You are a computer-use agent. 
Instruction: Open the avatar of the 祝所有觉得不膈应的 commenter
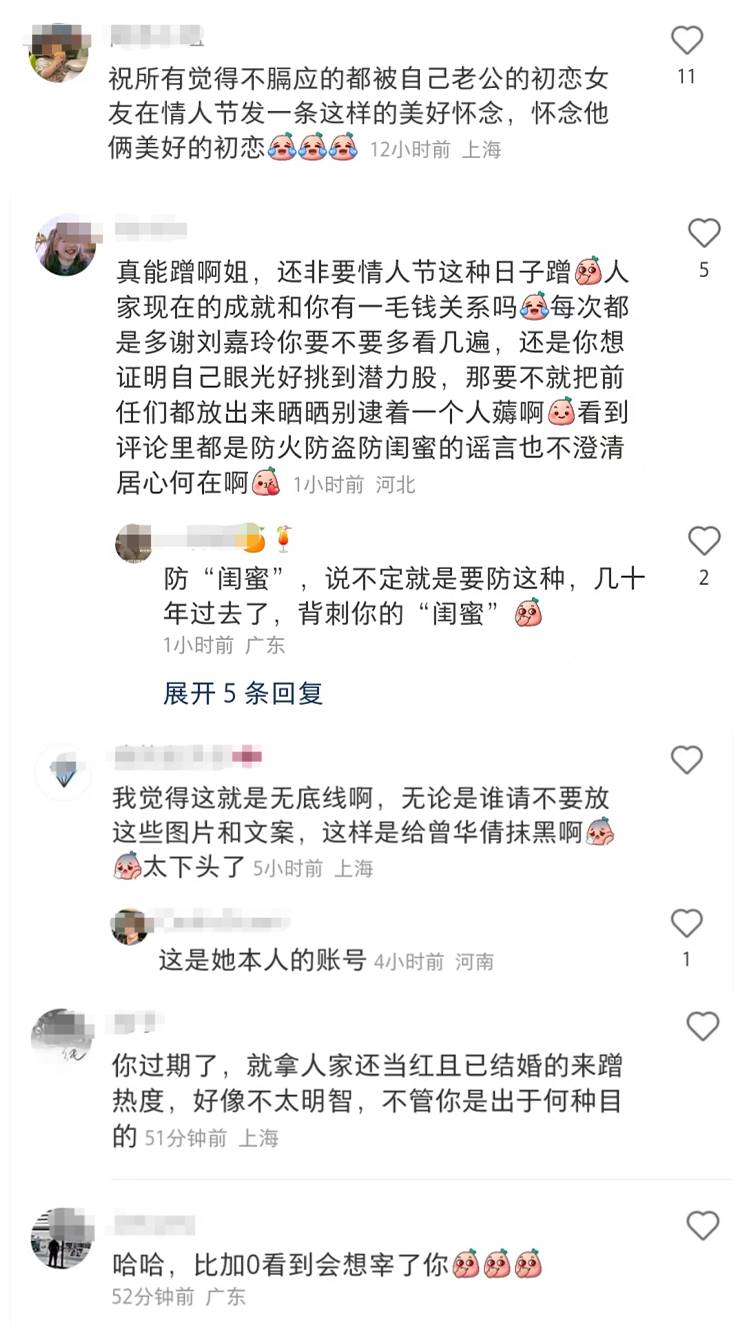point(58,52)
